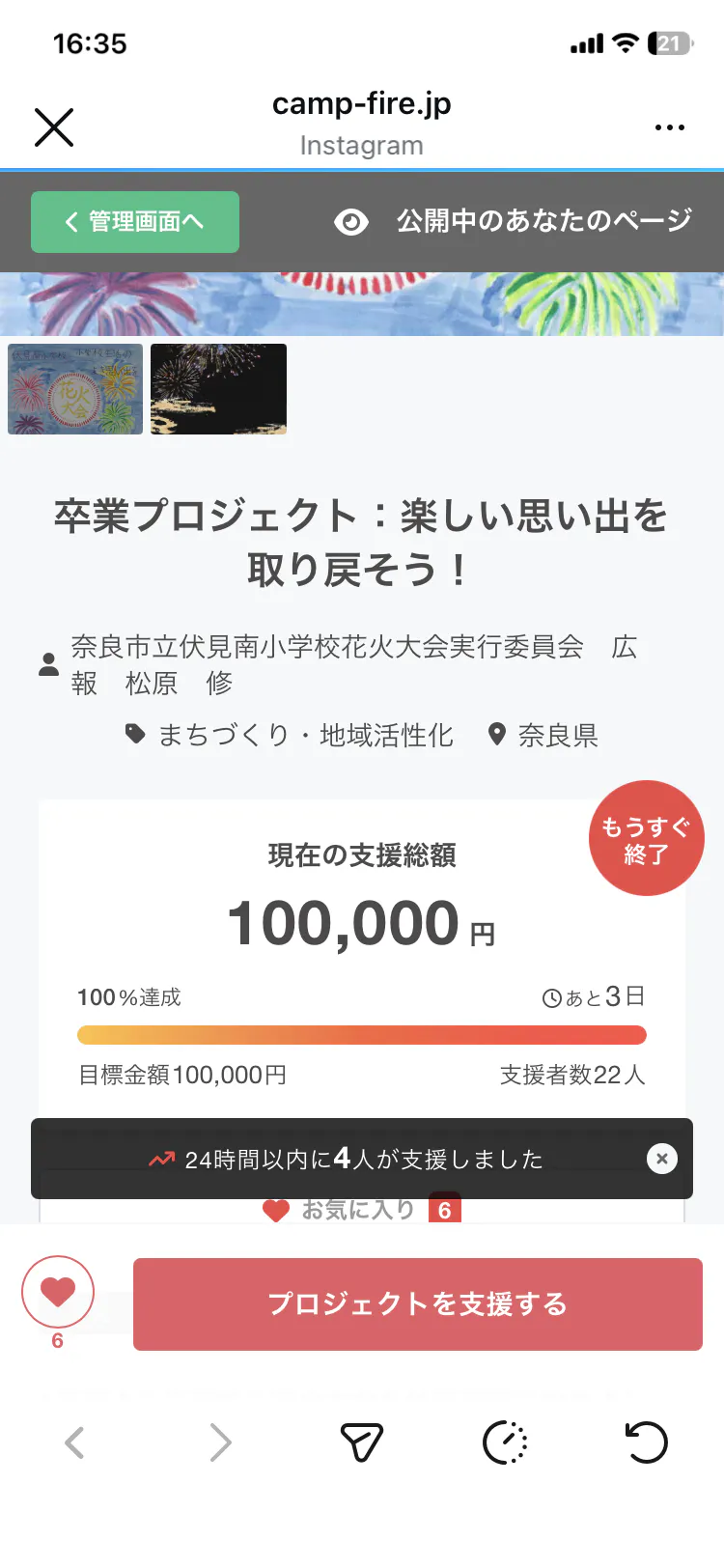The width and height of the screenshot is (724, 1568).
Task: Dismiss the 24時間以内 supporters notification
Action: 662,1159
